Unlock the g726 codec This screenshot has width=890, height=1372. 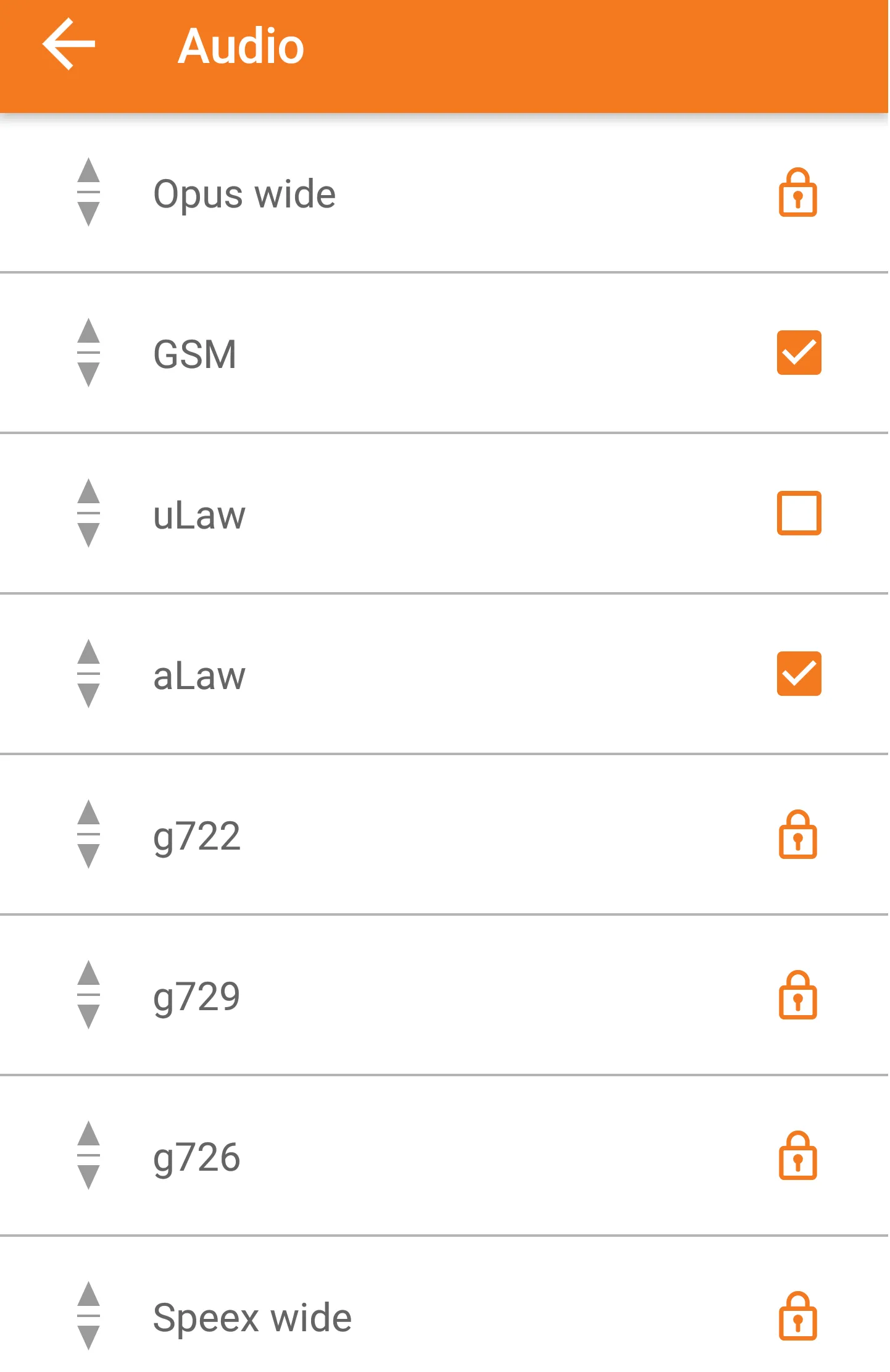tap(797, 1155)
